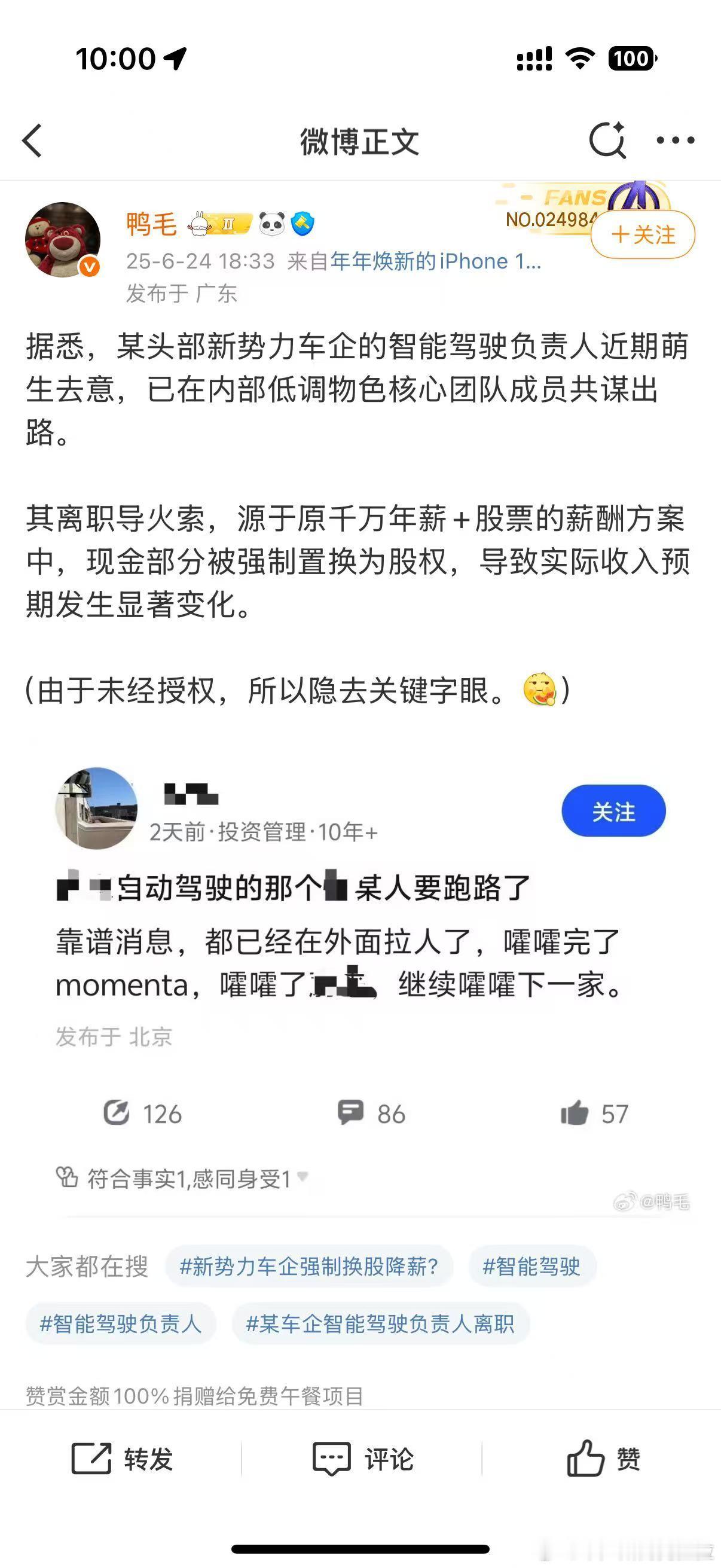Viewport: 721px width, 1568px height.
Task: Go back using the top-left arrow
Action: click(x=33, y=141)
